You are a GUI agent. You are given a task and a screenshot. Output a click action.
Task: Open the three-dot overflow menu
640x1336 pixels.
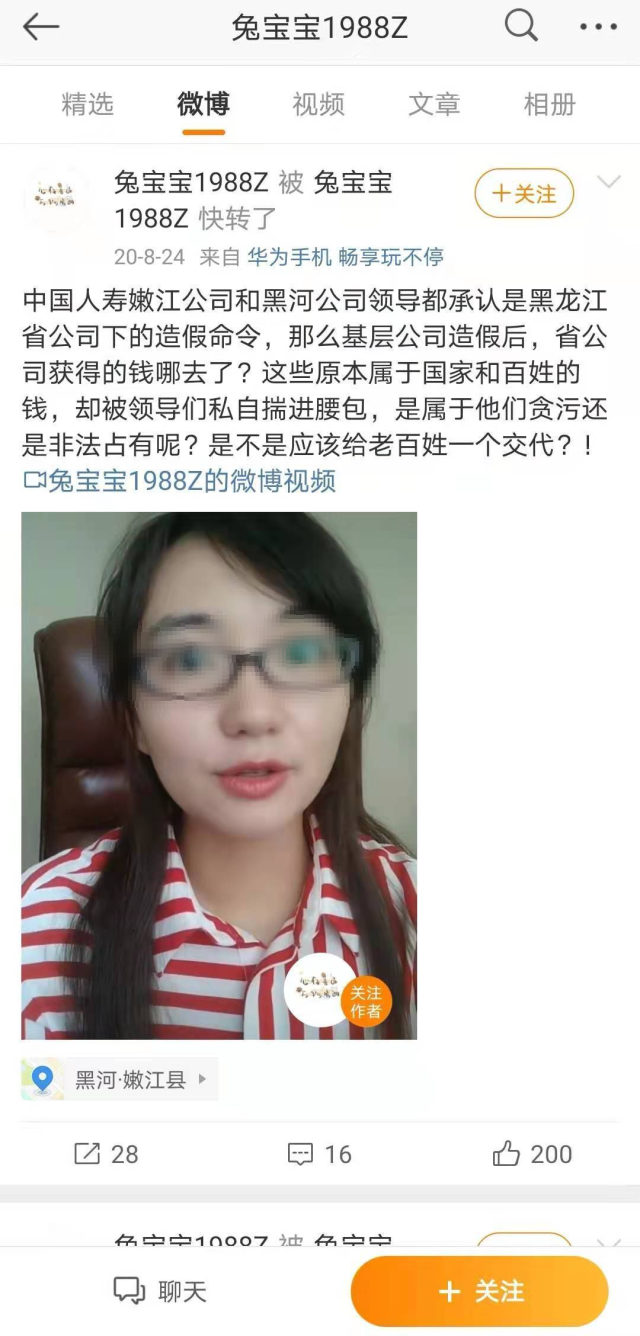point(598,28)
